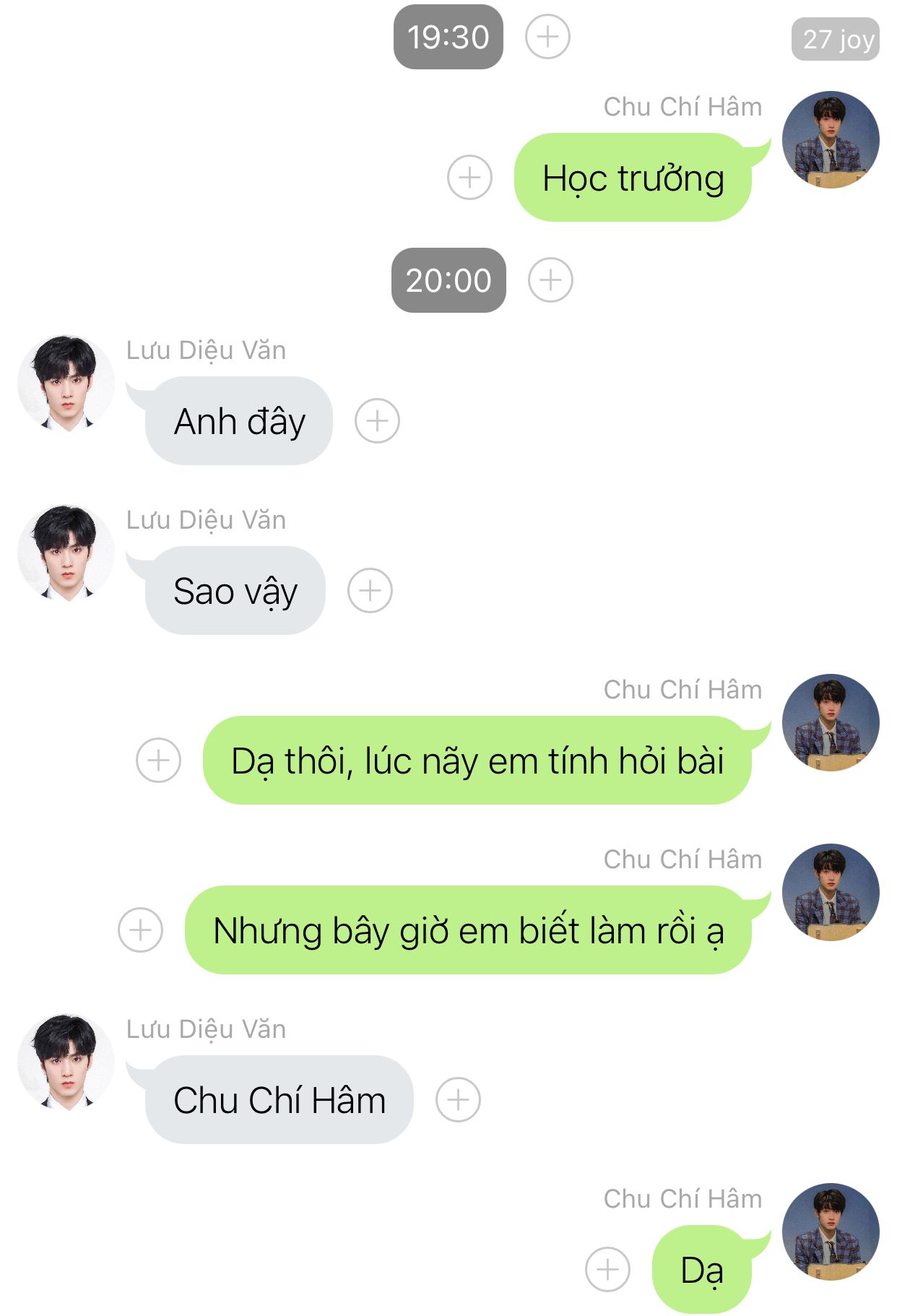Tap the plus beside the "Học trưởng" message
The image size is (897, 1316).
(x=469, y=178)
